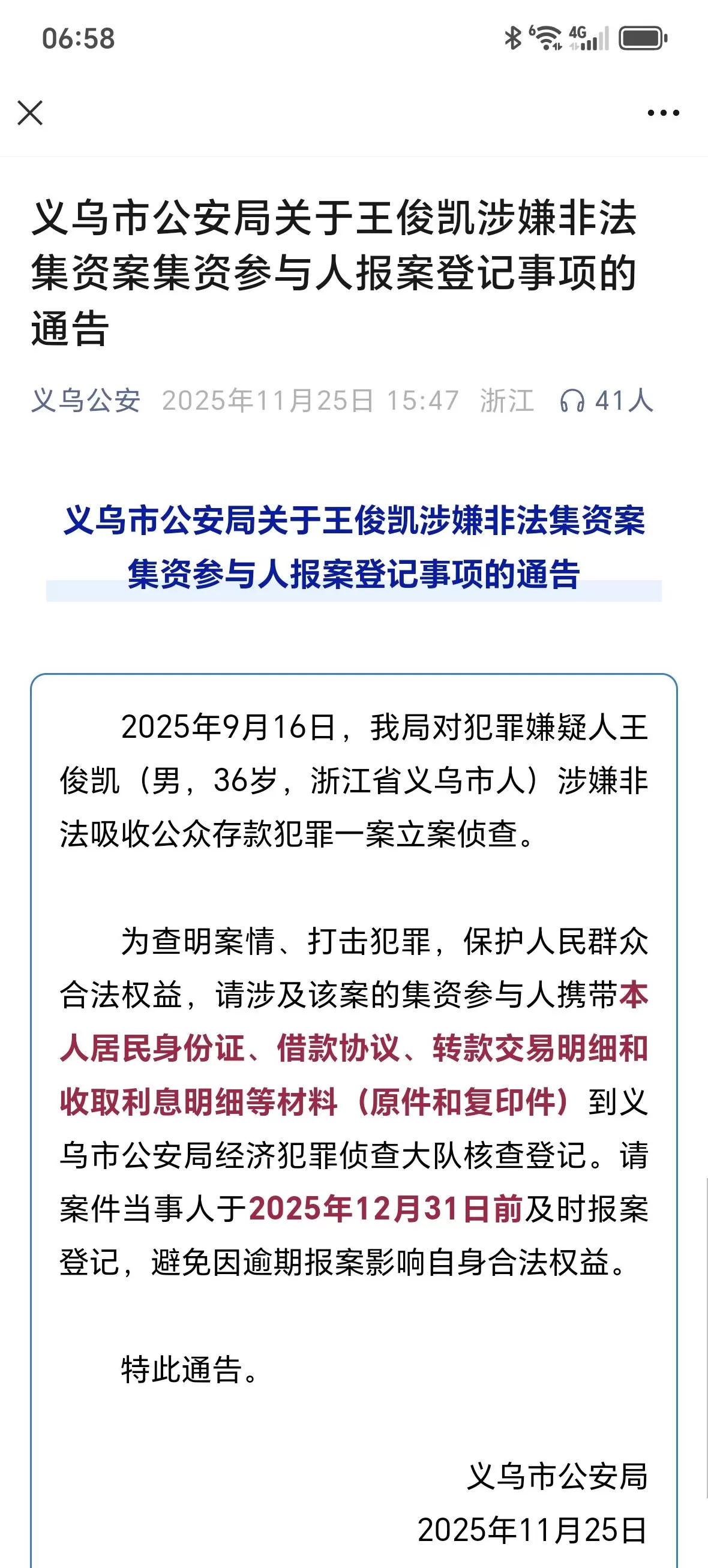Tap the 浙江 location label
The height and width of the screenshot is (1568, 708).
506,400
